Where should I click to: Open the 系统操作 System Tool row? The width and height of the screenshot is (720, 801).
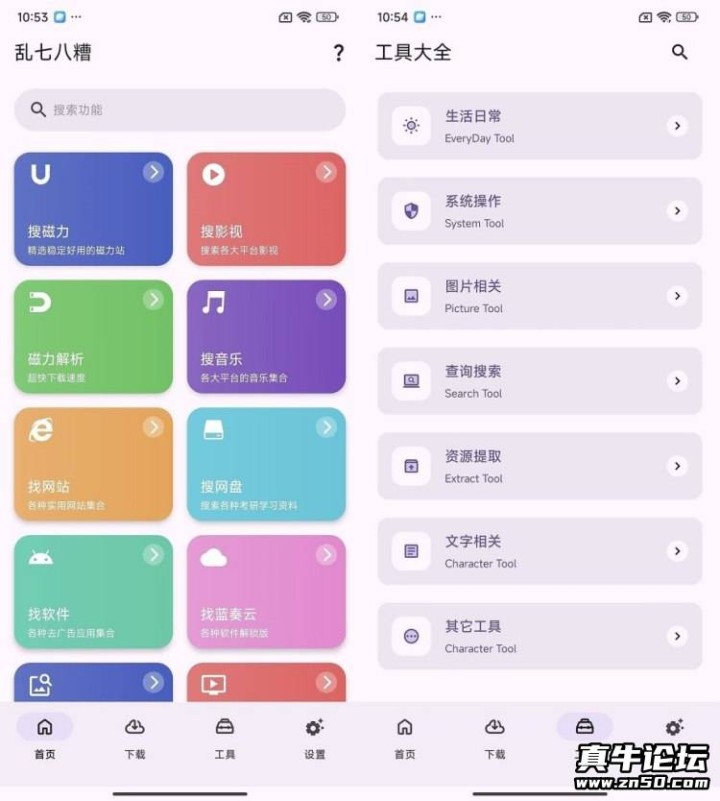click(x=540, y=211)
